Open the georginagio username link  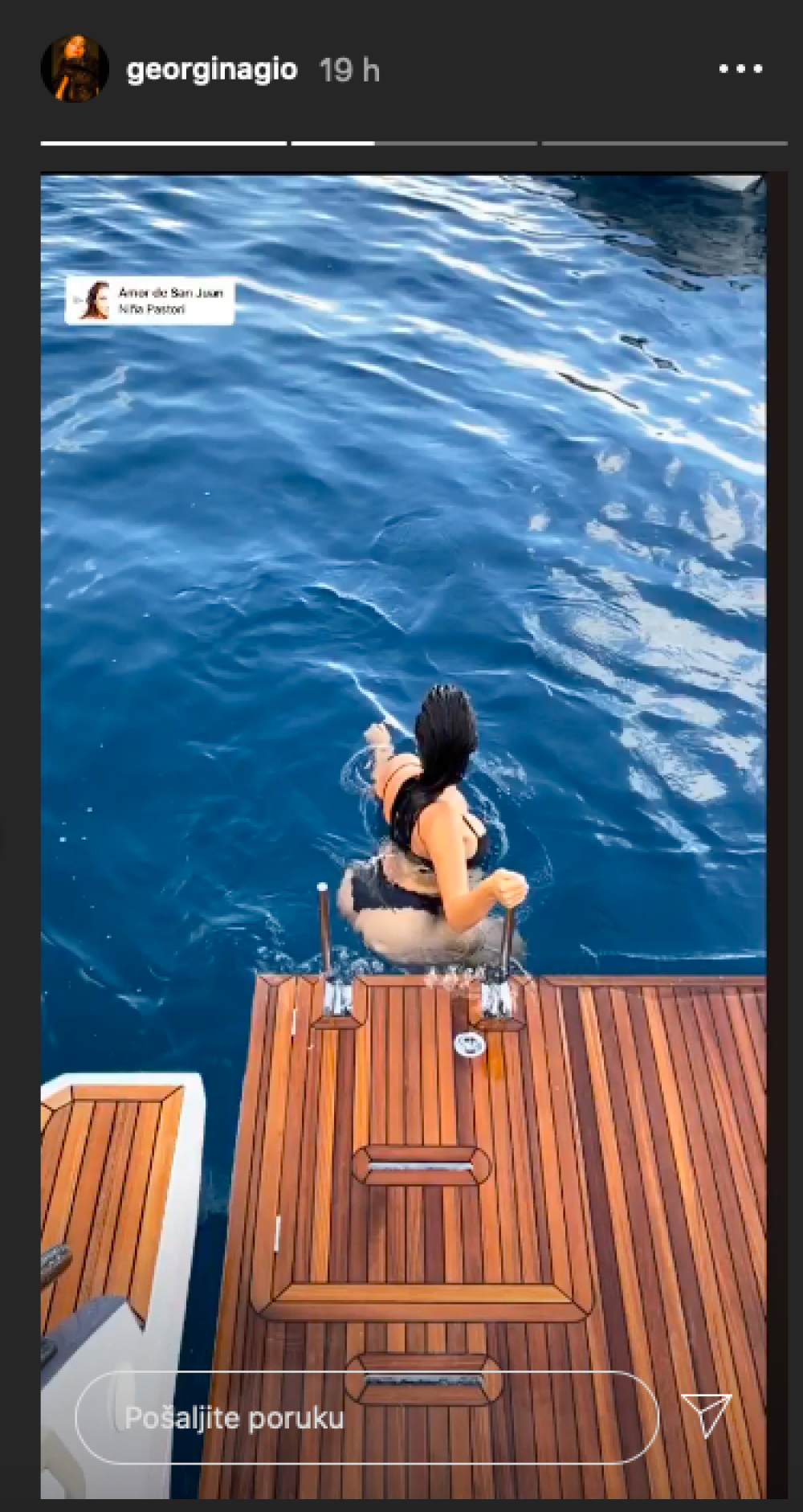[212, 70]
